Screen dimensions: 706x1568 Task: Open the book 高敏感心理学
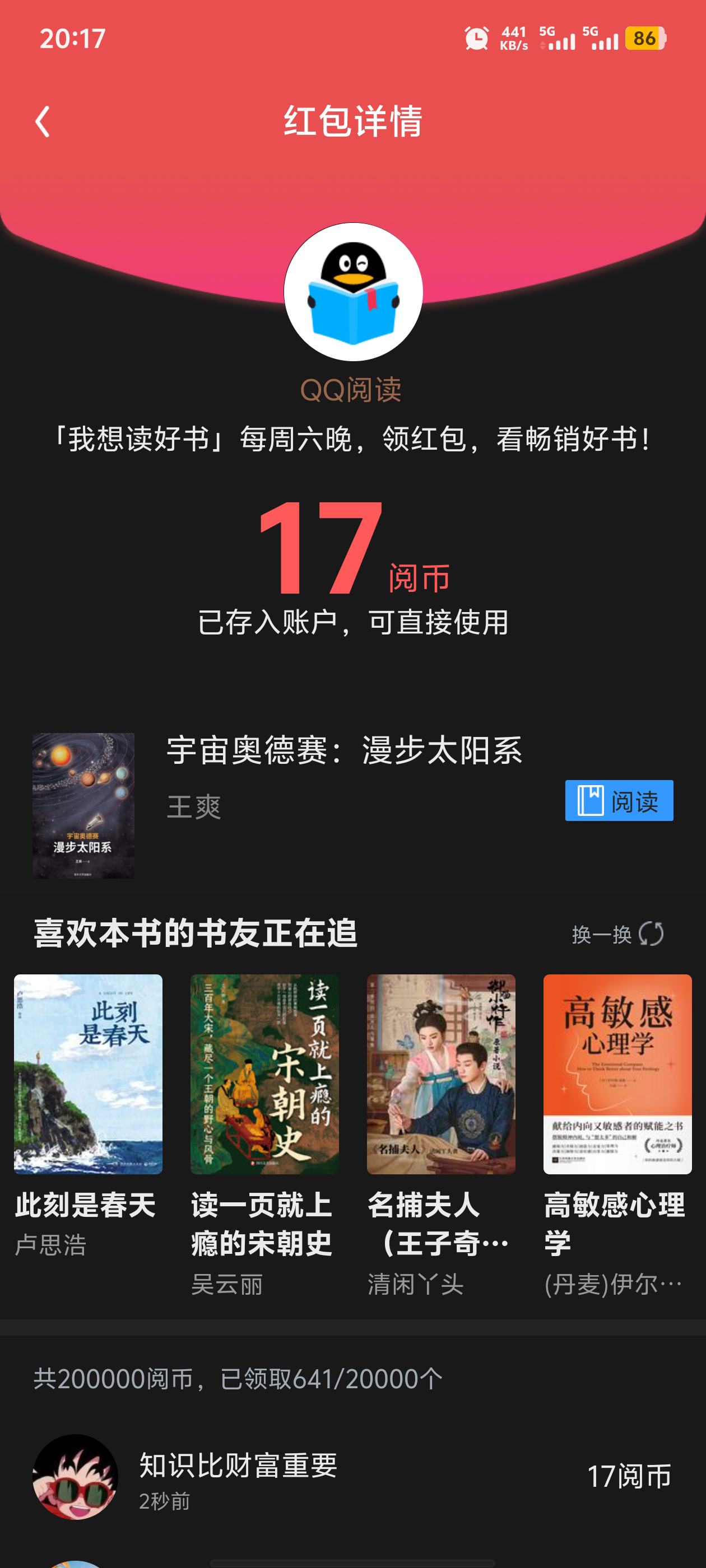click(x=617, y=1074)
